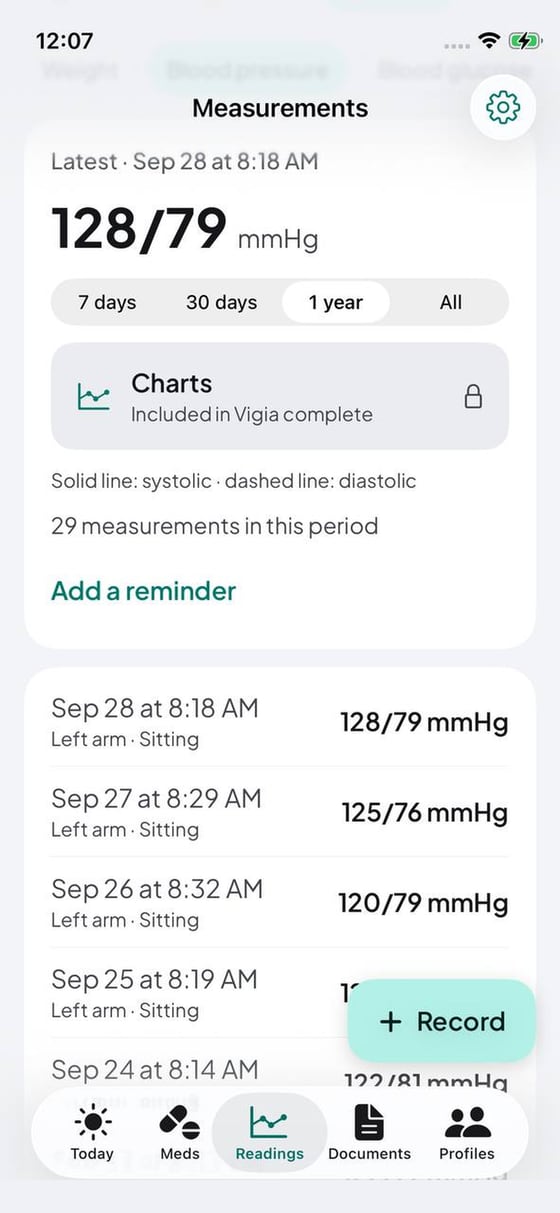Open the settings gear icon

click(503, 107)
